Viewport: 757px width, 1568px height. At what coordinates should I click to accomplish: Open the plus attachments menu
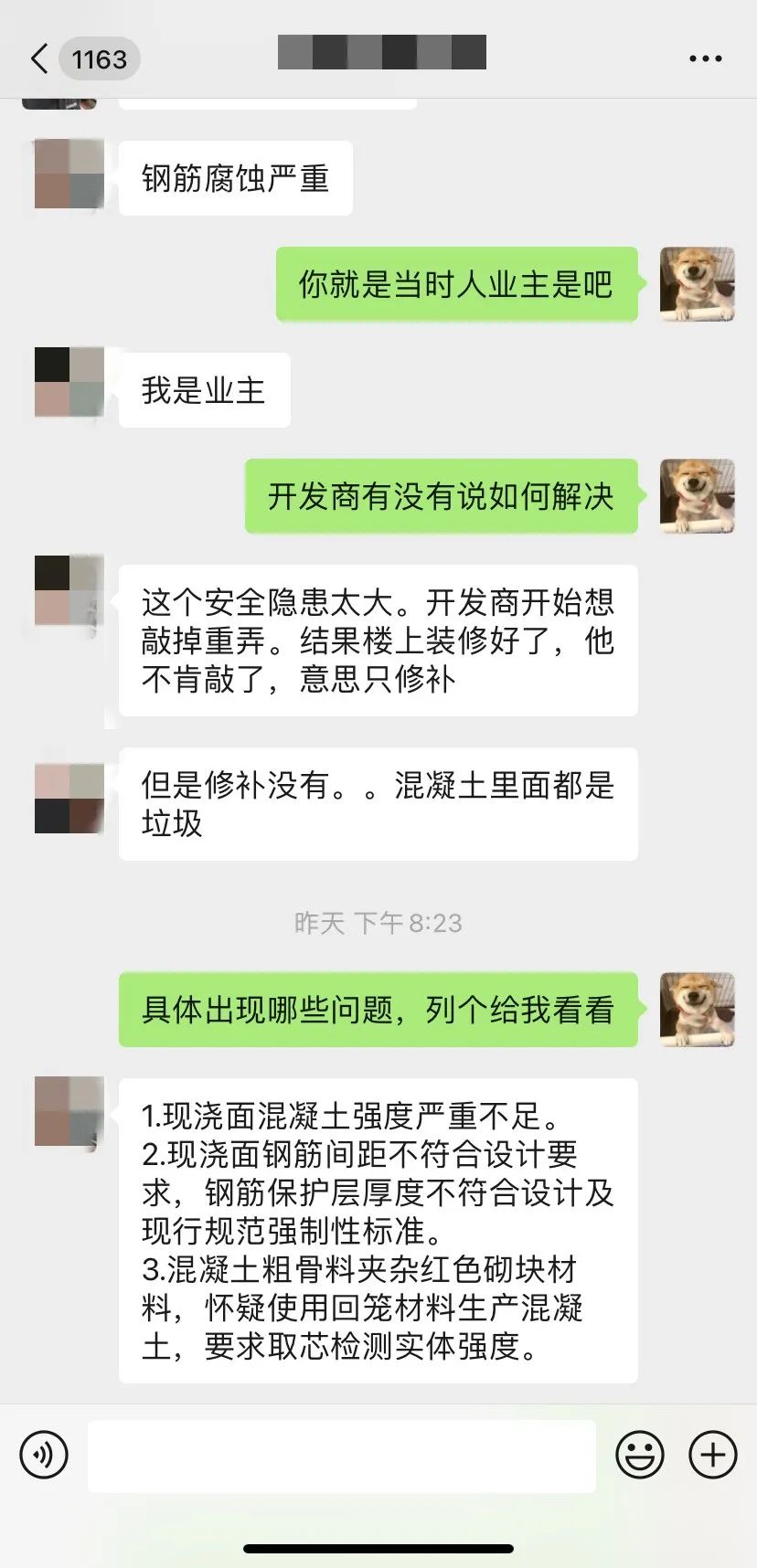(712, 1454)
